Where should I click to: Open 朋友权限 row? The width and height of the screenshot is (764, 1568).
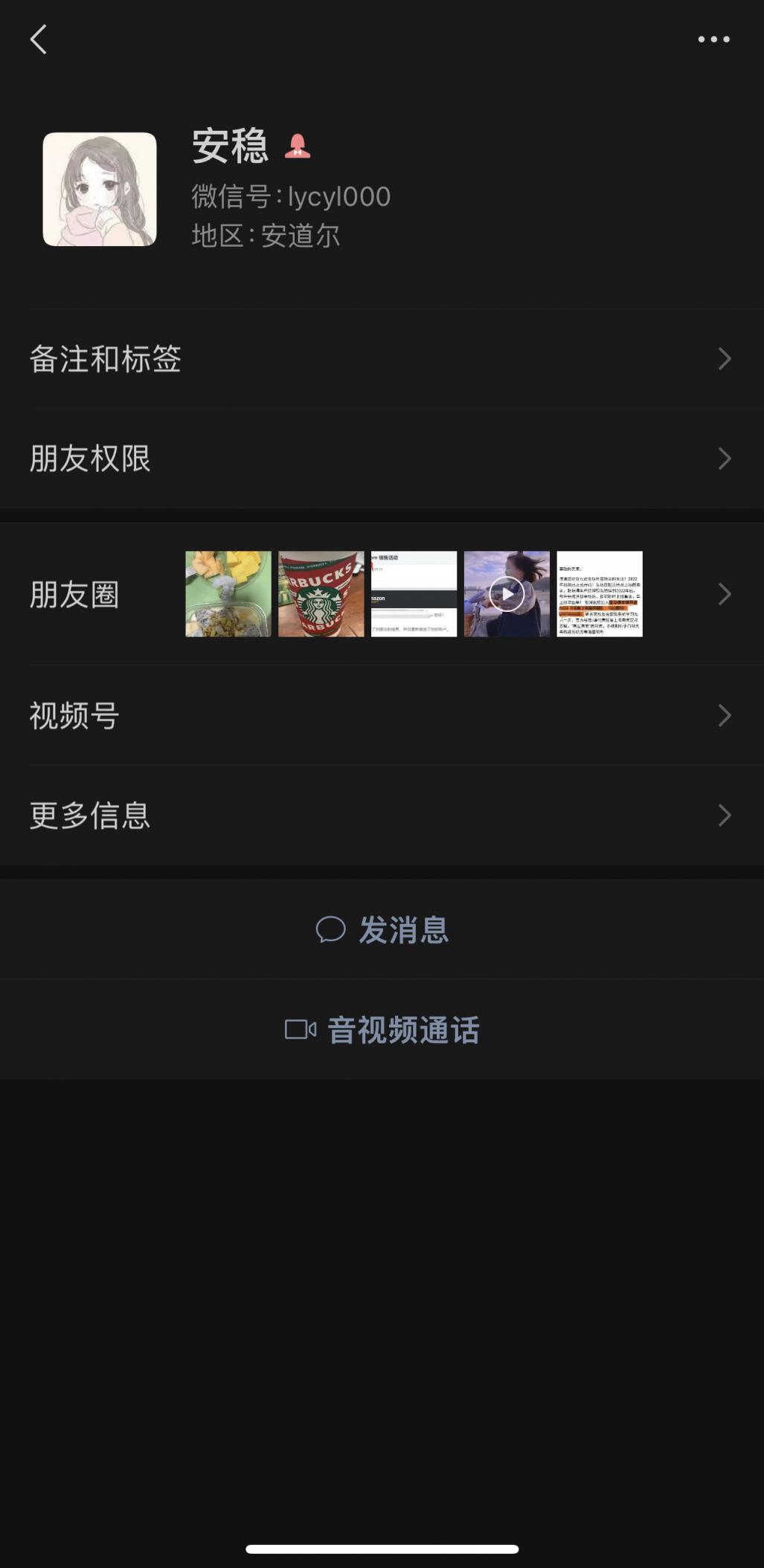tap(382, 459)
